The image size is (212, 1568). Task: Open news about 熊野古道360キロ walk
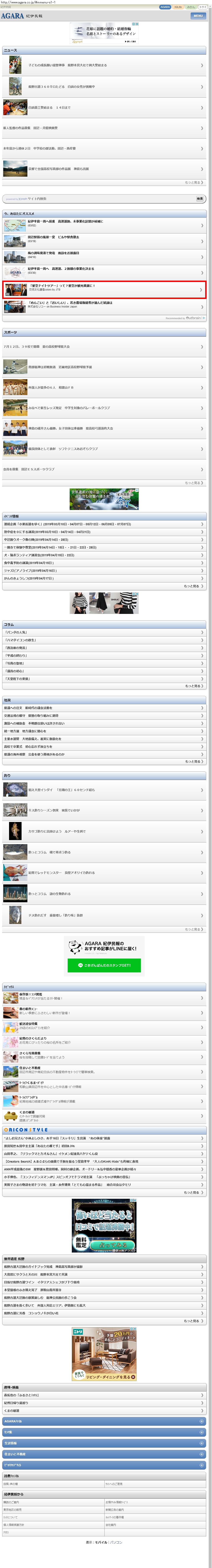(104, 87)
